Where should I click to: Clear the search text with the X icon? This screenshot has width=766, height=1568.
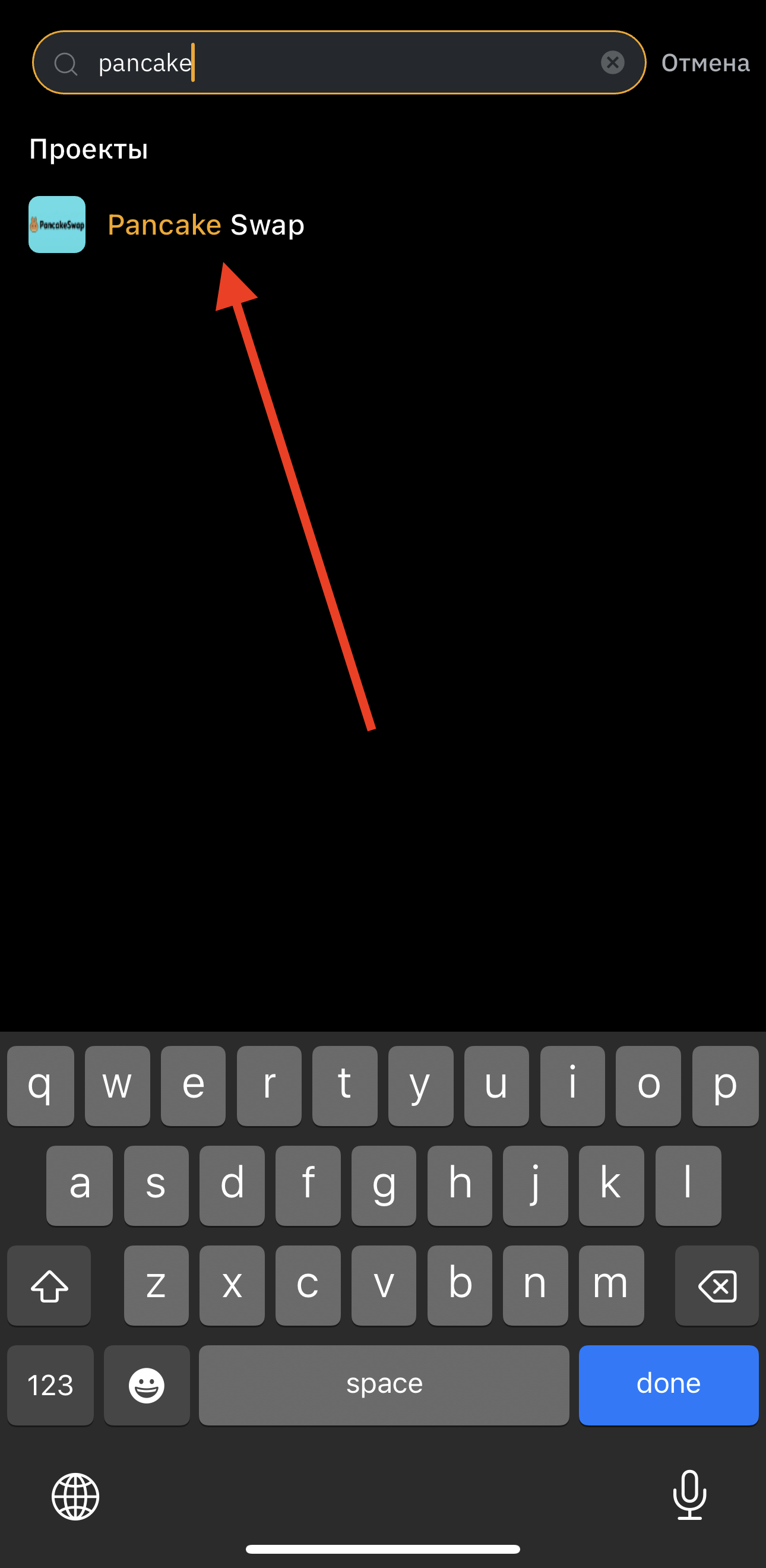pyautogui.click(x=612, y=63)
